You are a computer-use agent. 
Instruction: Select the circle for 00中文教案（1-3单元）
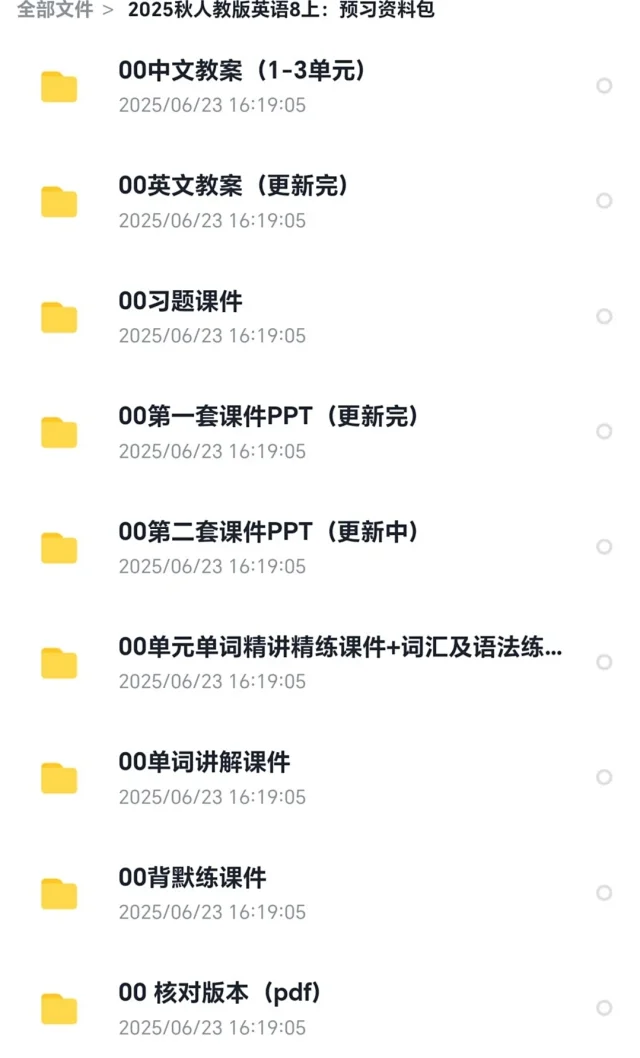coord(604,86)
